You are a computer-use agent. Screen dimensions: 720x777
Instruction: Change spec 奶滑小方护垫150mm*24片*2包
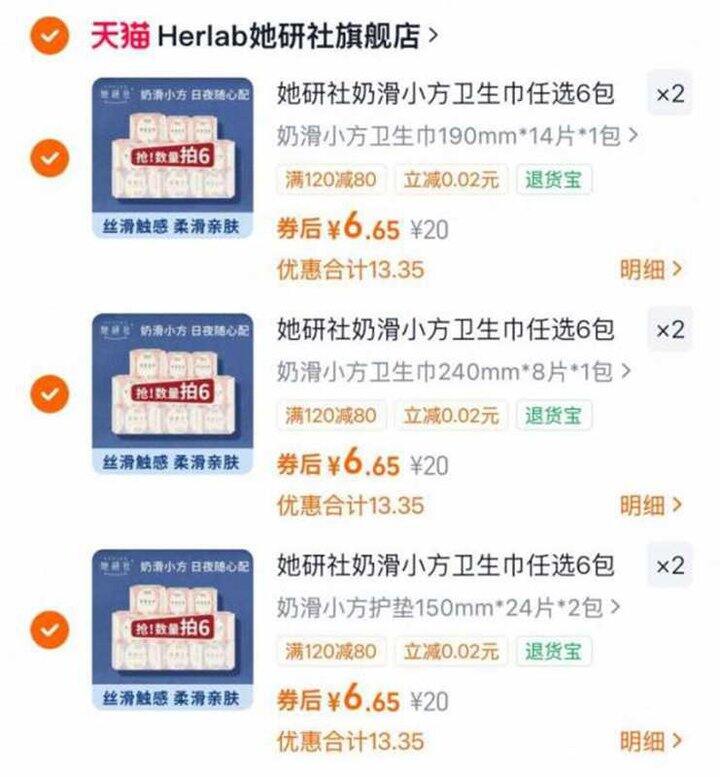point(449,607)
